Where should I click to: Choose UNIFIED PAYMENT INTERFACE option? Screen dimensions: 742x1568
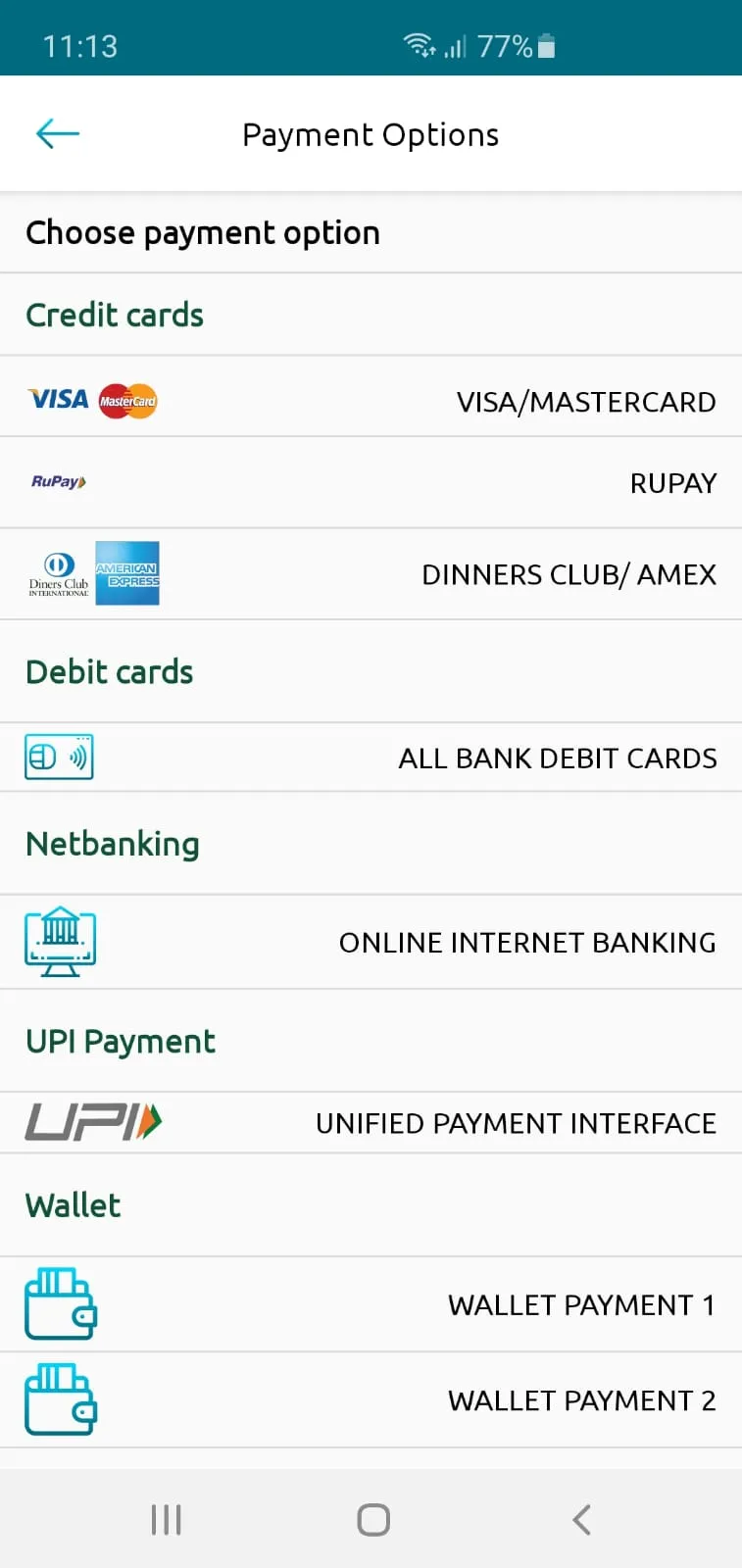[516, 1122]
